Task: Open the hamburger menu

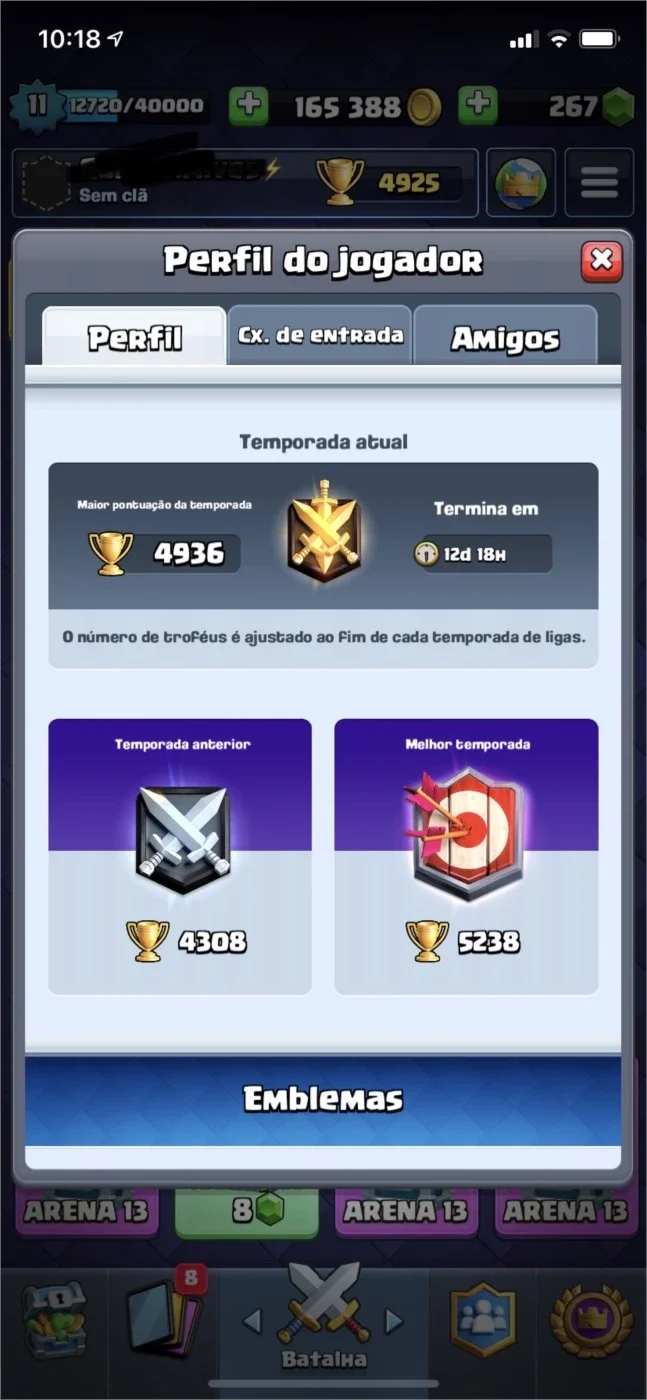Action: tap(599, 183)
